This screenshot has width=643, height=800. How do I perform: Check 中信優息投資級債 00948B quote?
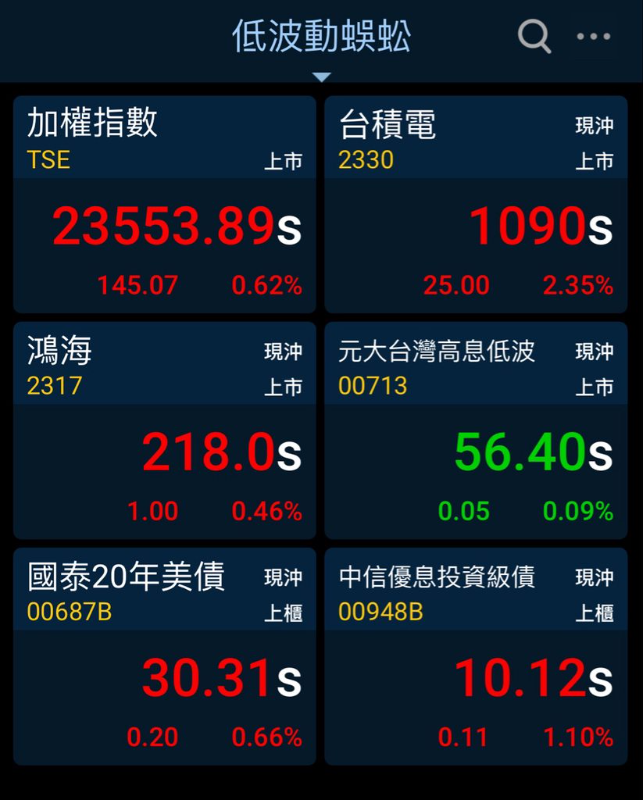[x=476, y=655]
